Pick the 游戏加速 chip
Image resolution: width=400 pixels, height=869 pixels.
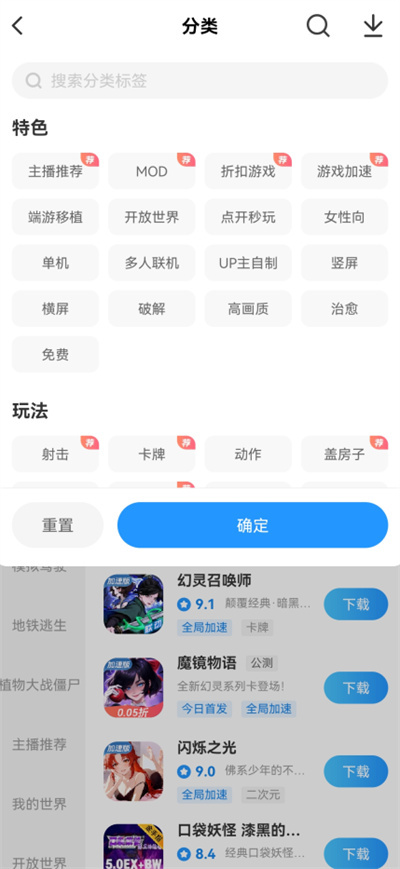coord(345,171)
